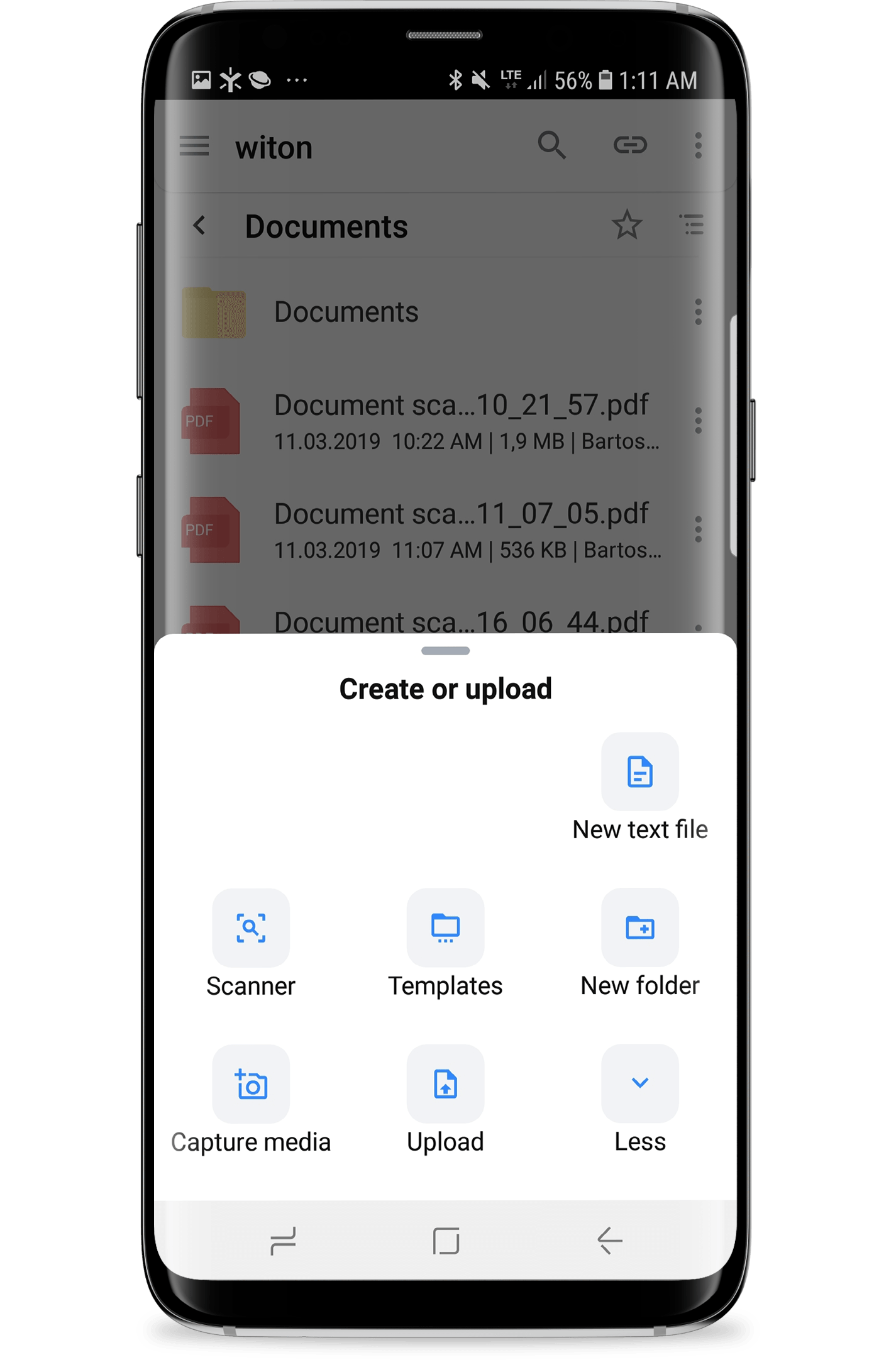This screenshot has width=896, height=1367.
Task: Create a new text file
Action: (639, 772)
